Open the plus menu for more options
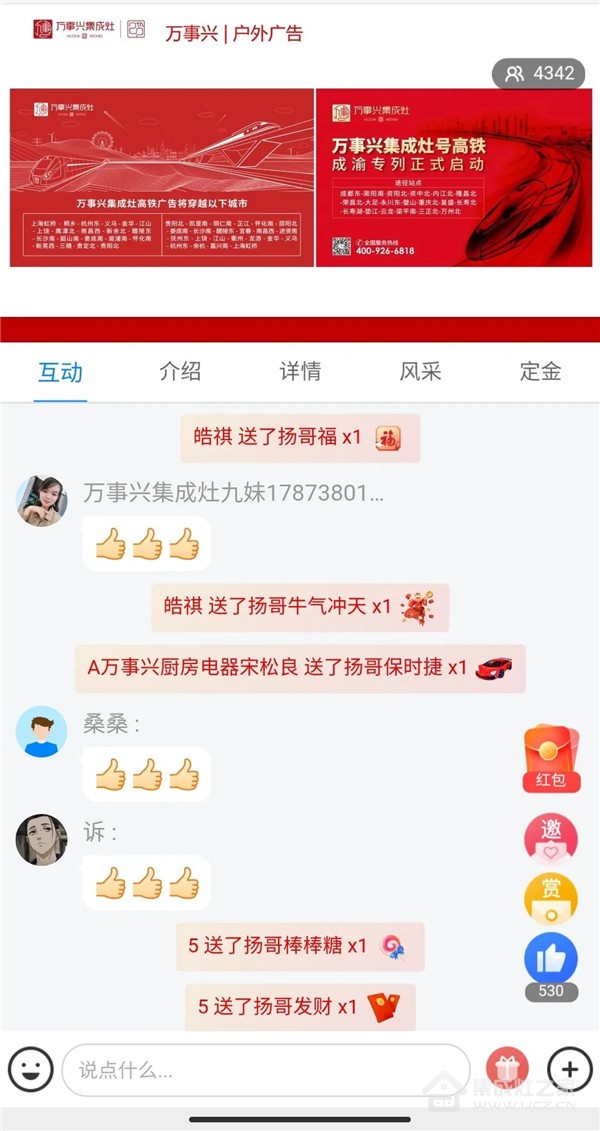The image size is (600, 1131). [x=570, y=1070]
